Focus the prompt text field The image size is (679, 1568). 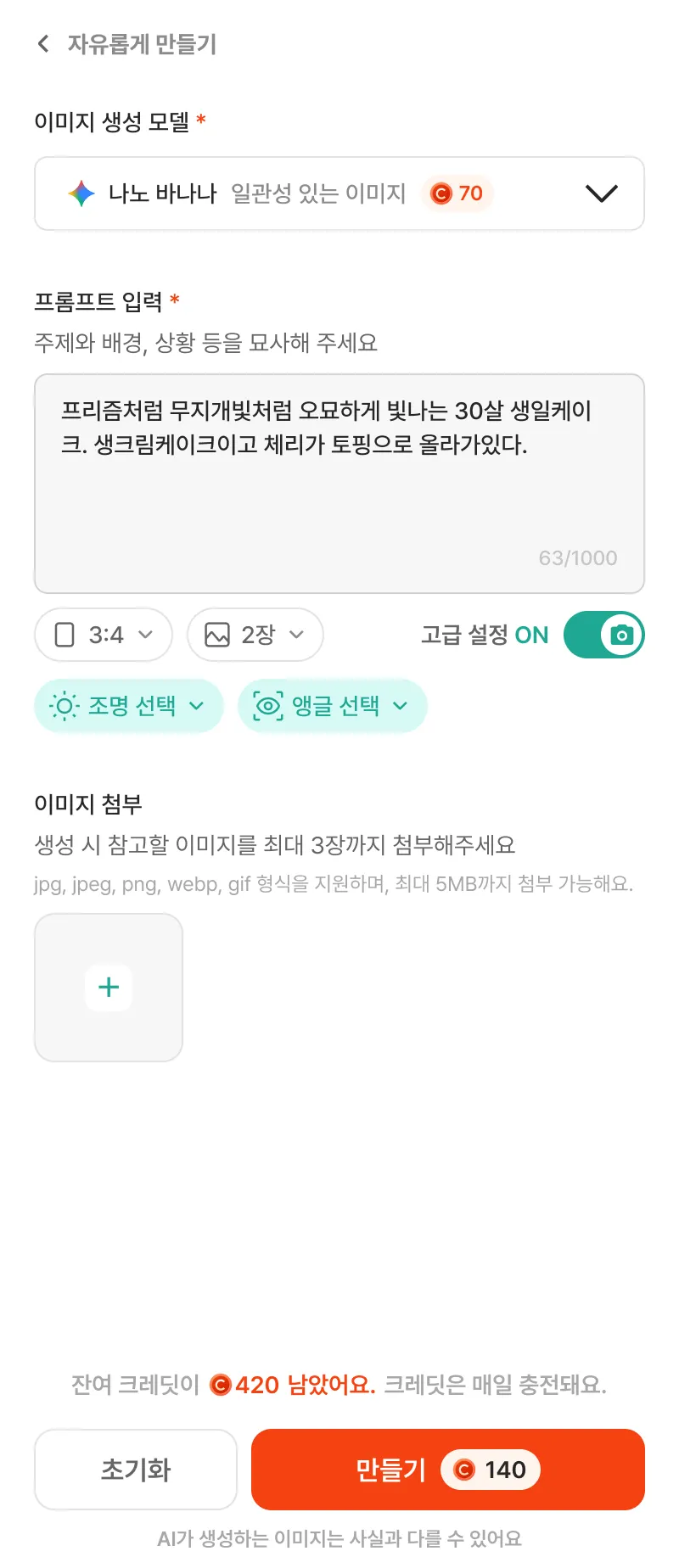[x=339, y=484]
